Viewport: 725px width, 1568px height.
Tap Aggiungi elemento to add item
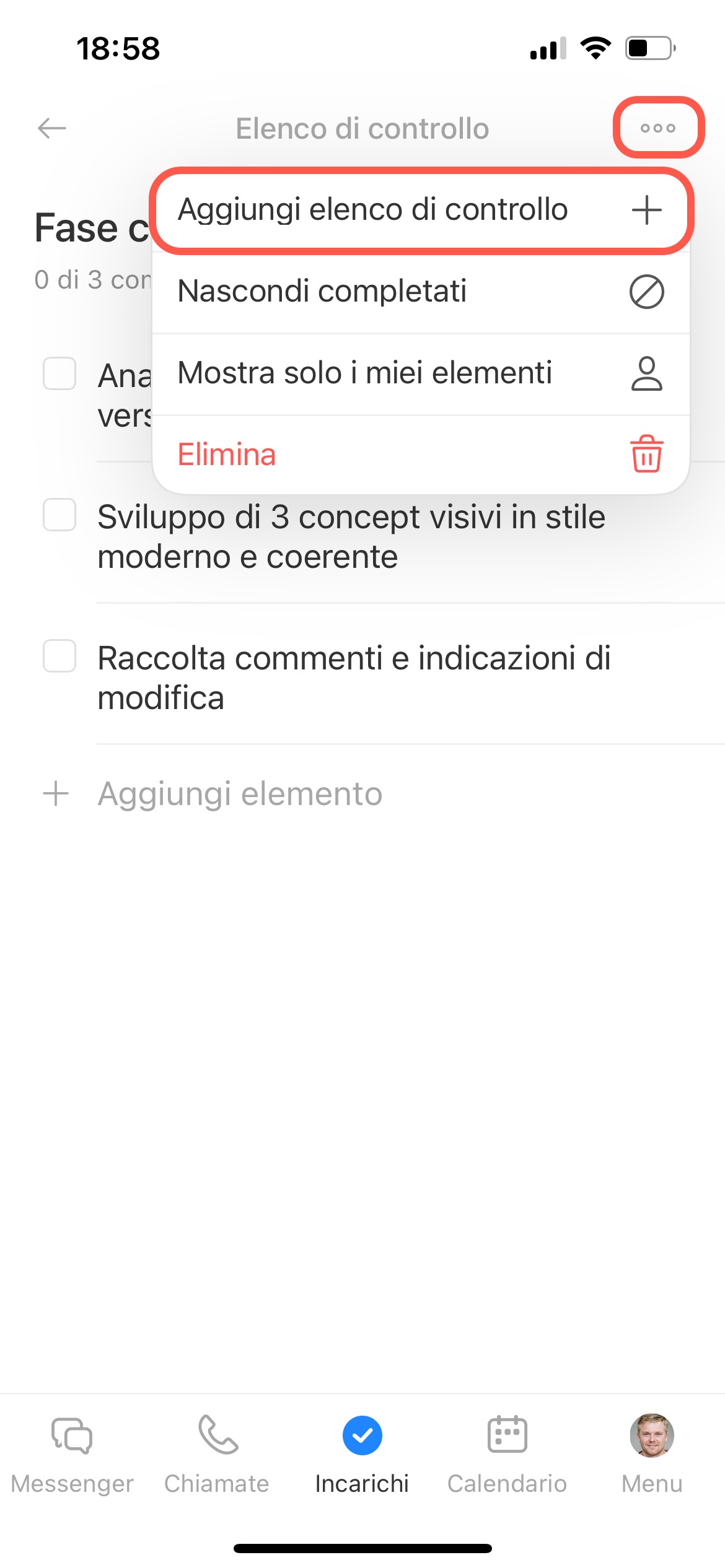(239, 794)
